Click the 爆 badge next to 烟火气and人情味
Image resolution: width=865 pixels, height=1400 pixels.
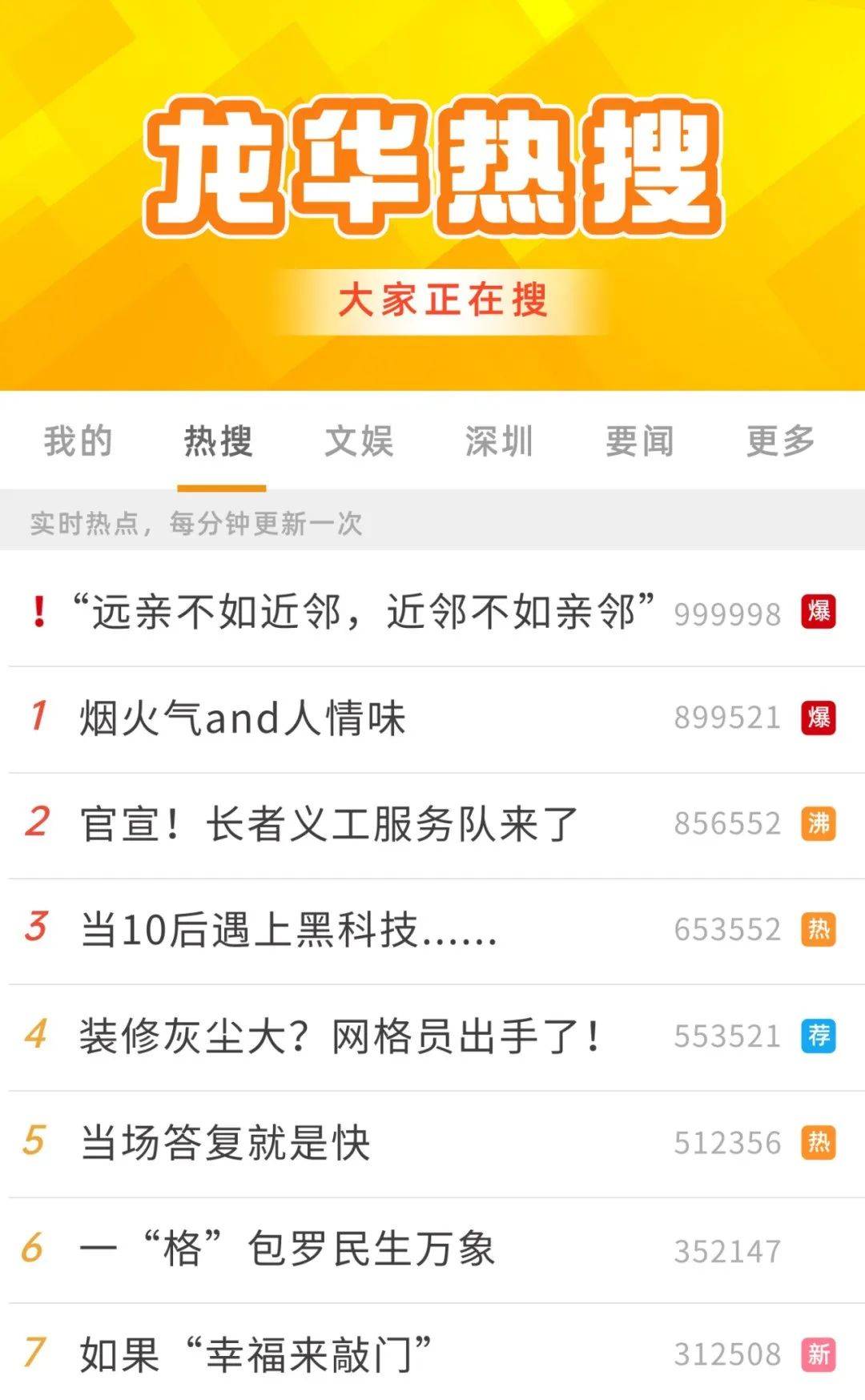pyautogui.click(x=819, y=717)
